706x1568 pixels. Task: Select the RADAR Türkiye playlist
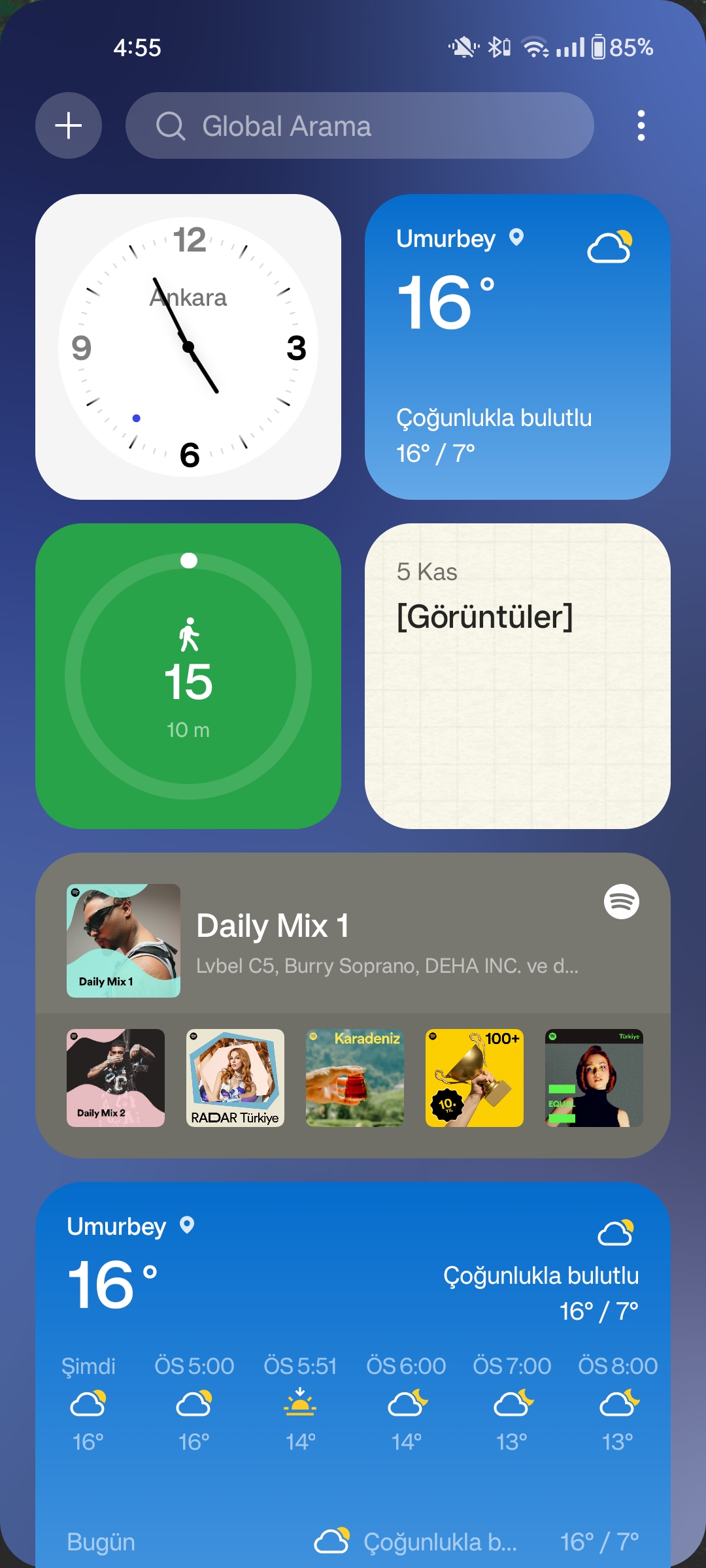pos(235,1078)
